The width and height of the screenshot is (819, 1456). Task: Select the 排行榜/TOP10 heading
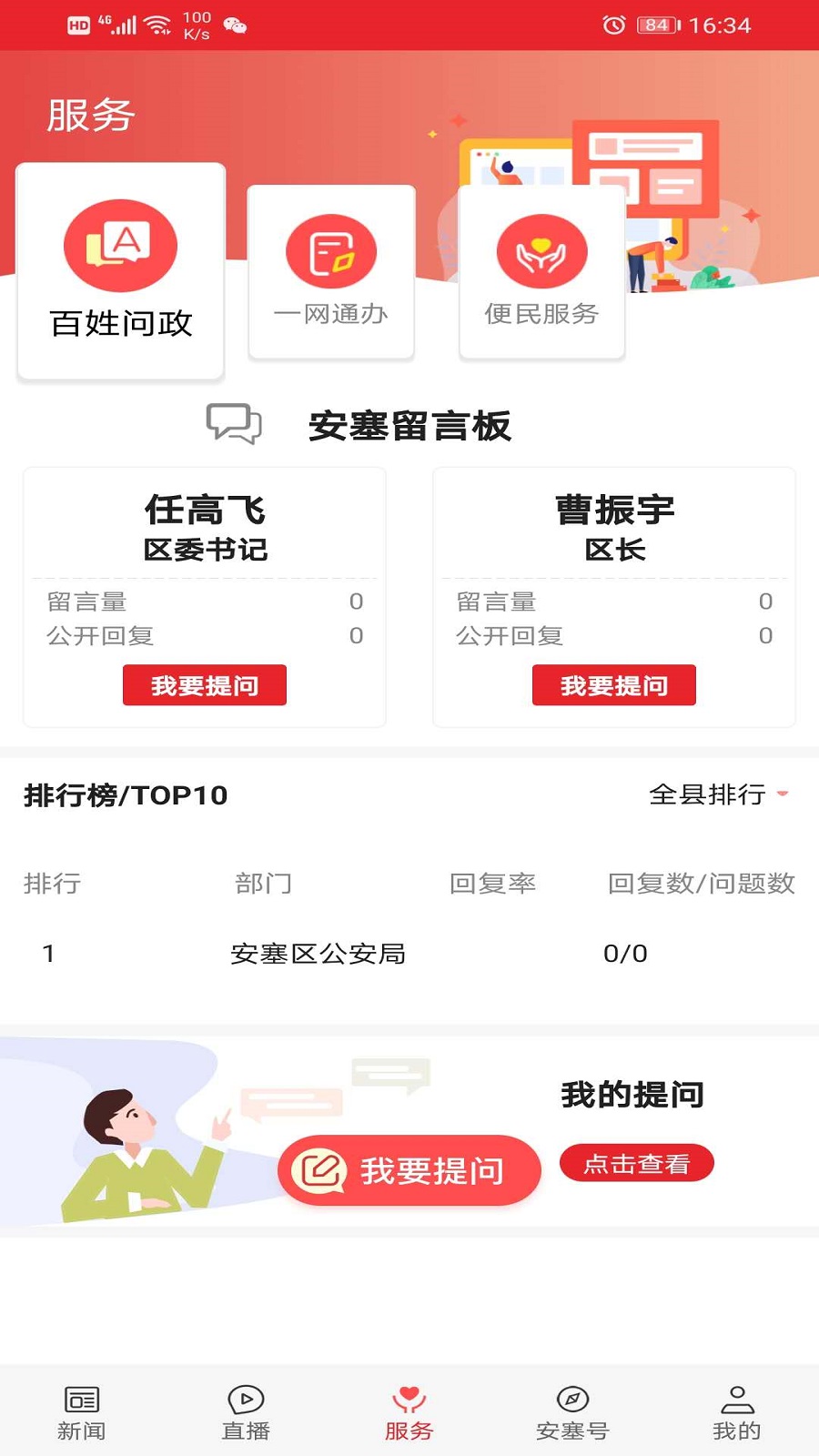pyautogui.click(x=124, y=794)
